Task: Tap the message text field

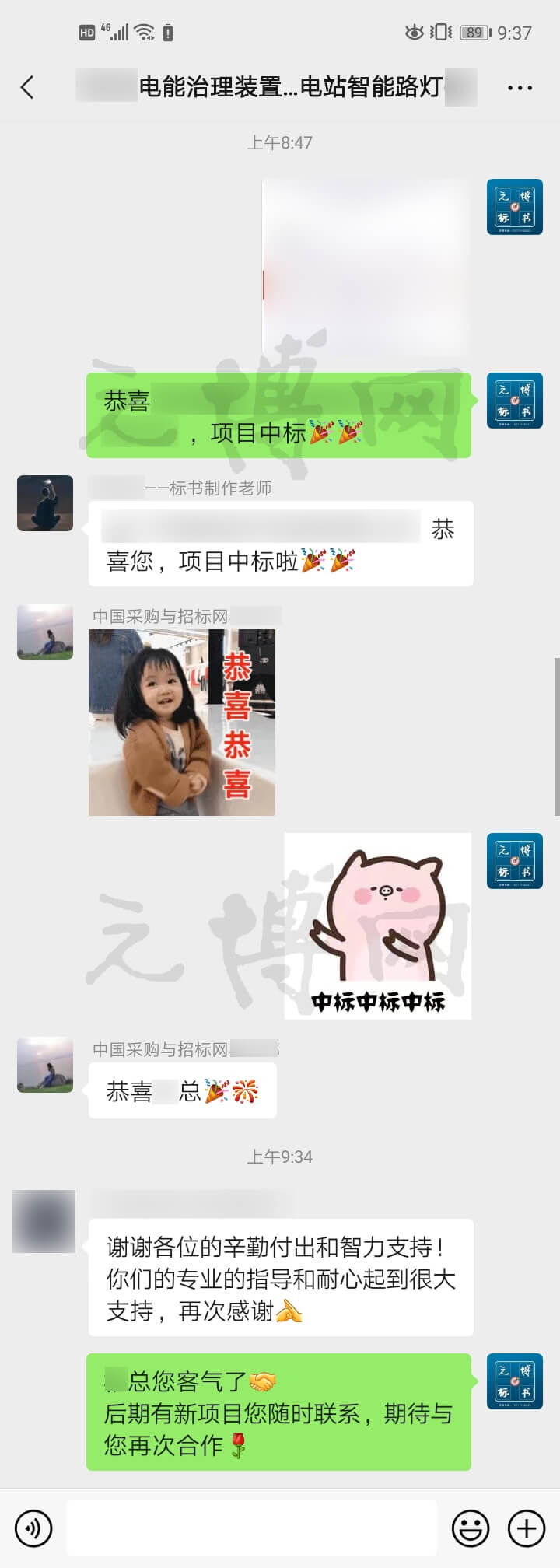Action: (x=251, y=1528)
